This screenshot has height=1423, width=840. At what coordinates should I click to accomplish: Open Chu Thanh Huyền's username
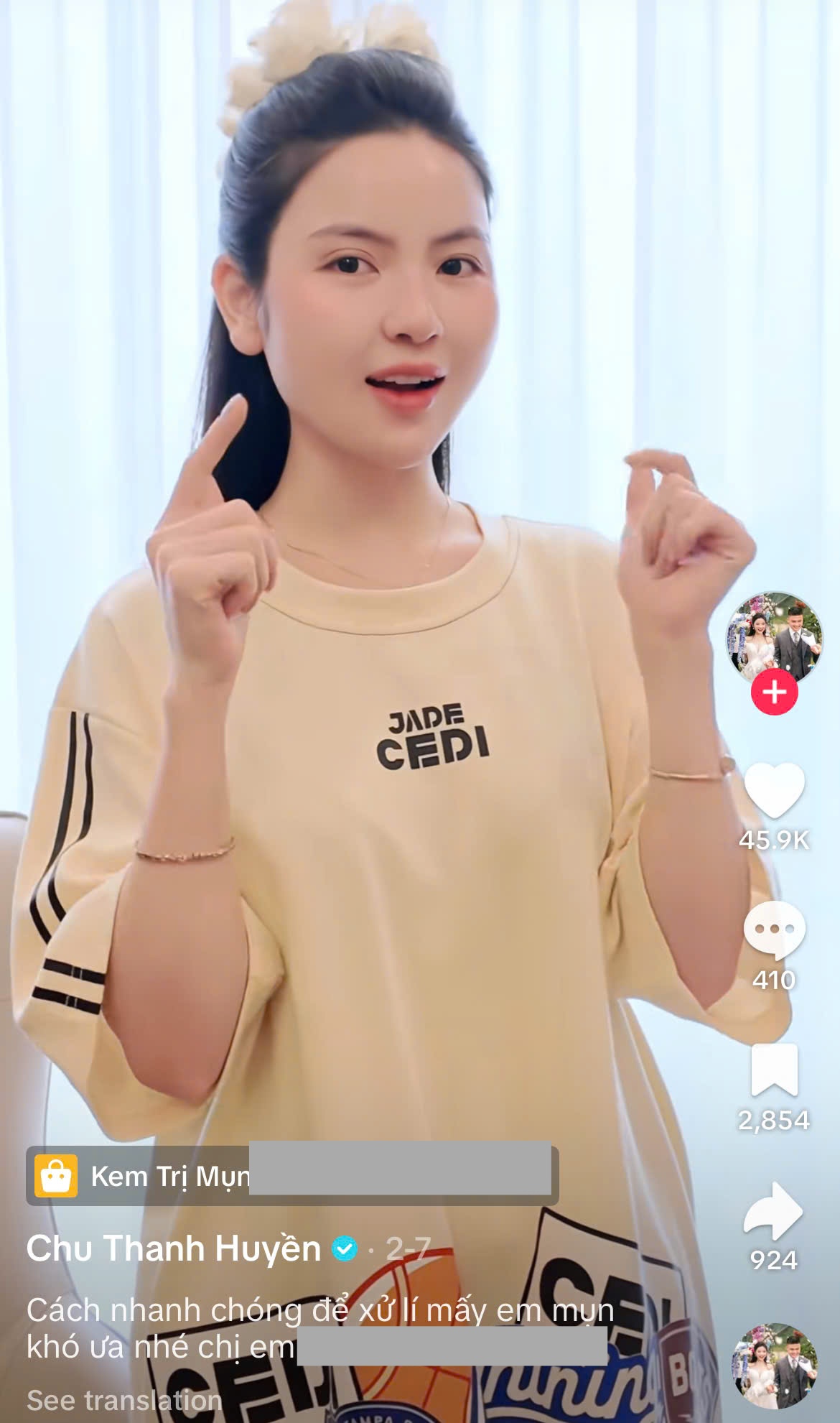[174, 1248]
